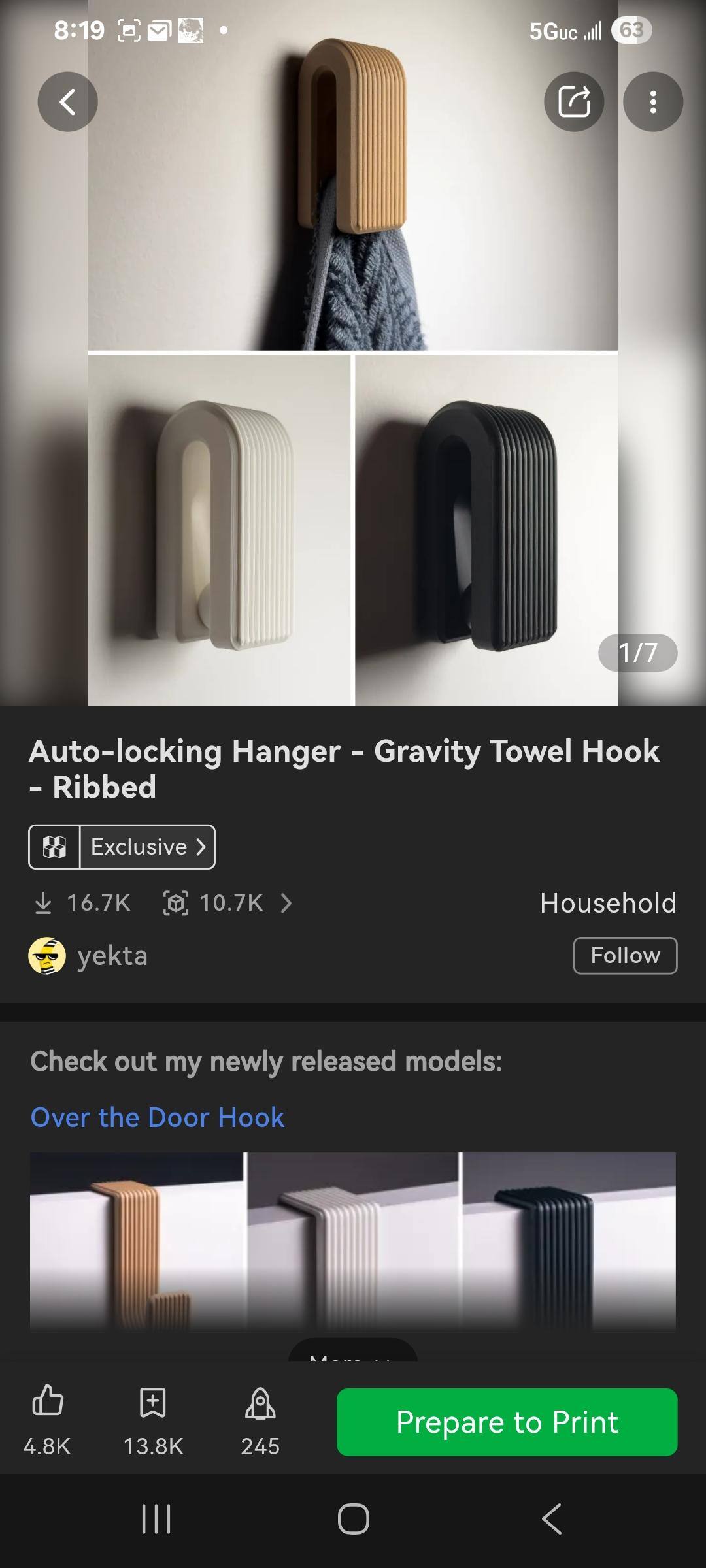Image resolution: width=706 pixels, height=1568 pixels.
Task: Open the Exclusive badge details
Action: (x=122, y=847)
